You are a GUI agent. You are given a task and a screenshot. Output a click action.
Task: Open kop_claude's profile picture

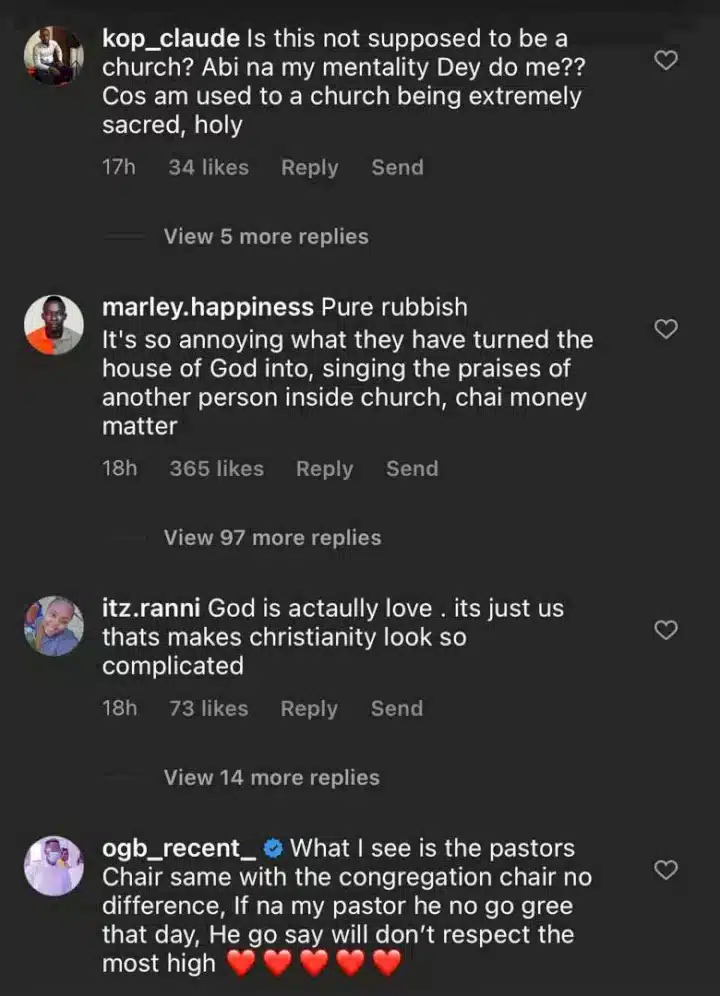coord(53,56)
